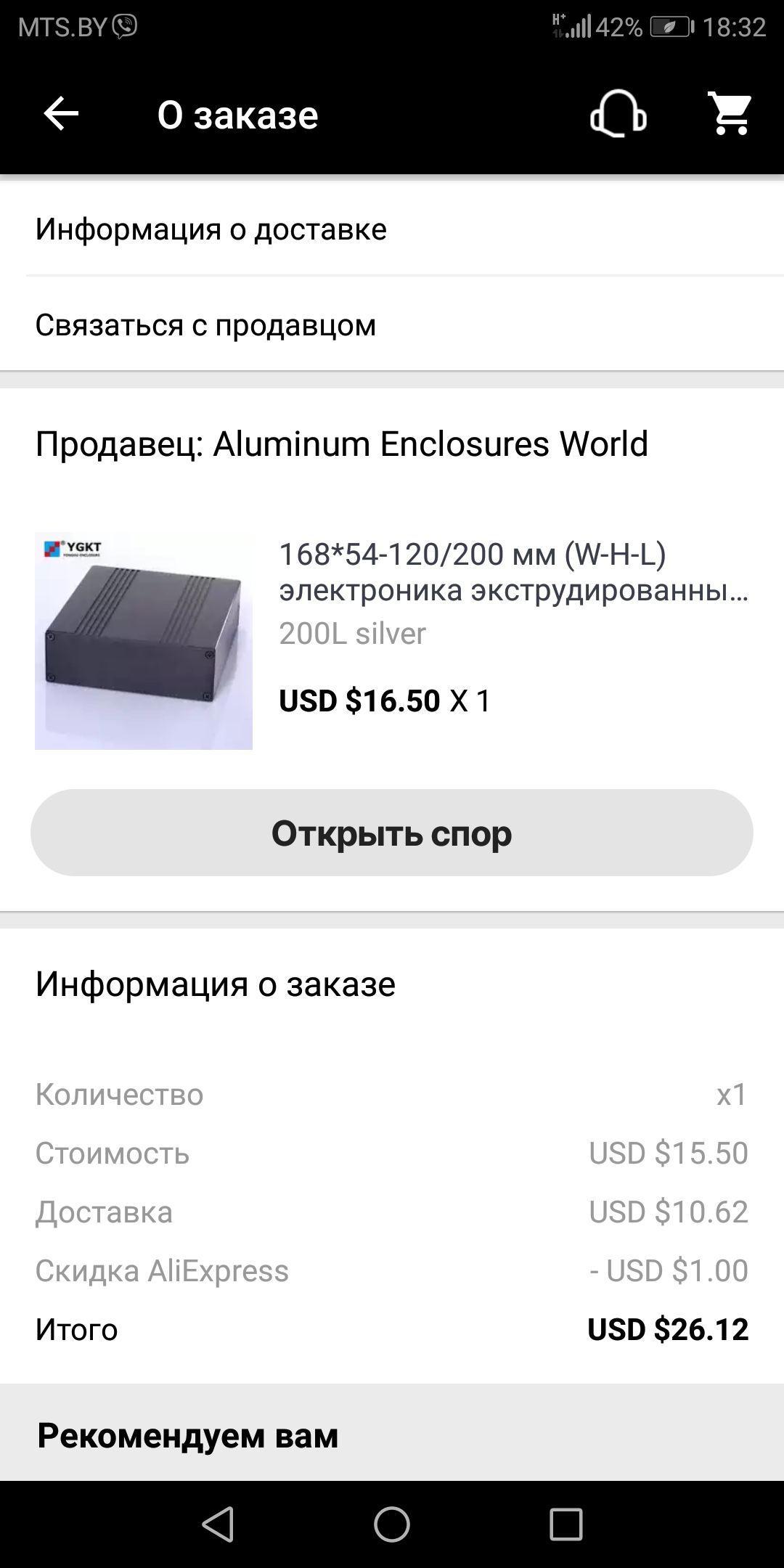Tap the system home button
This screenshot has height=1568, width=784.
pos(392,1524)
